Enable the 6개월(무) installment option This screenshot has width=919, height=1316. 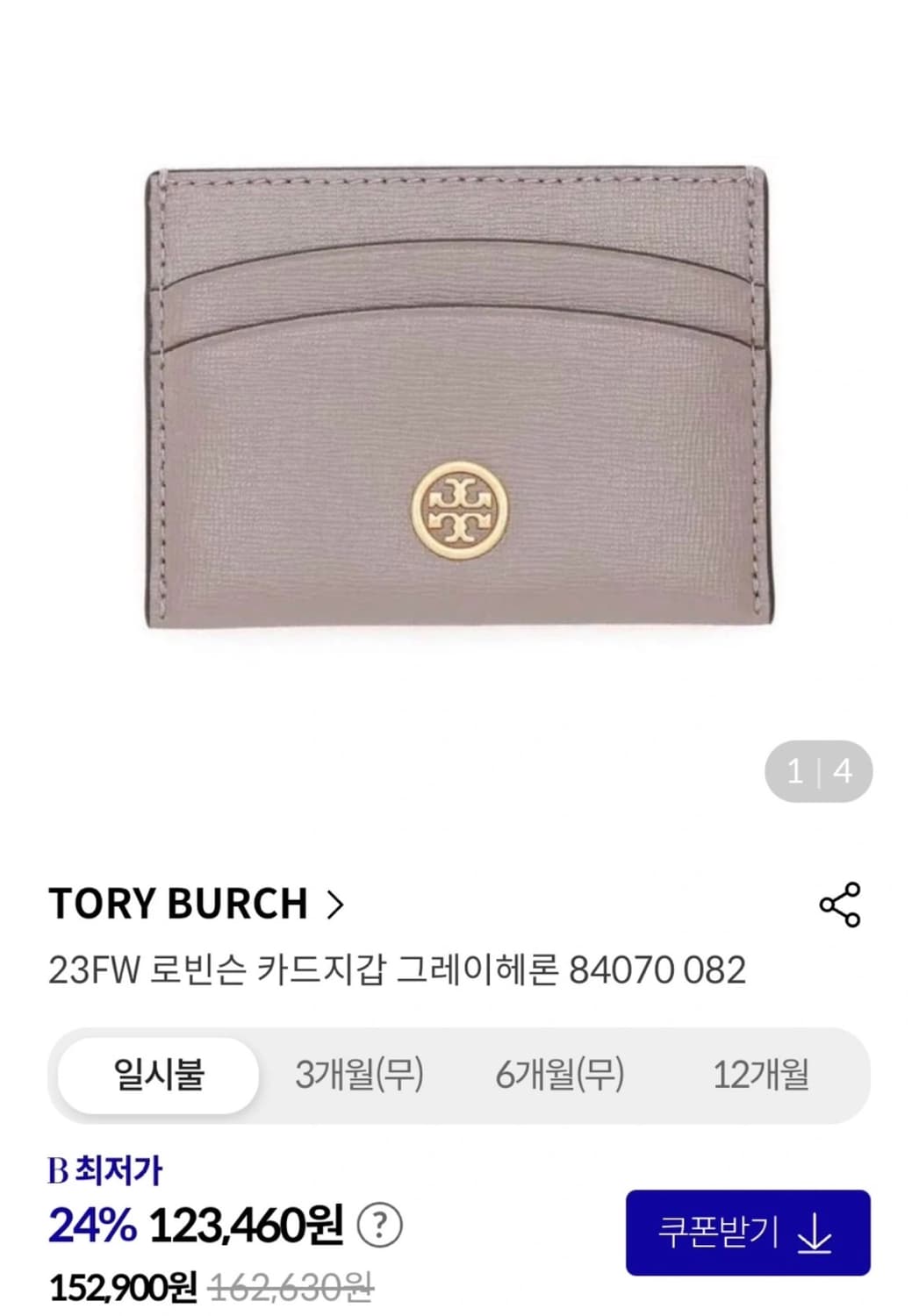click(562, 1075)
